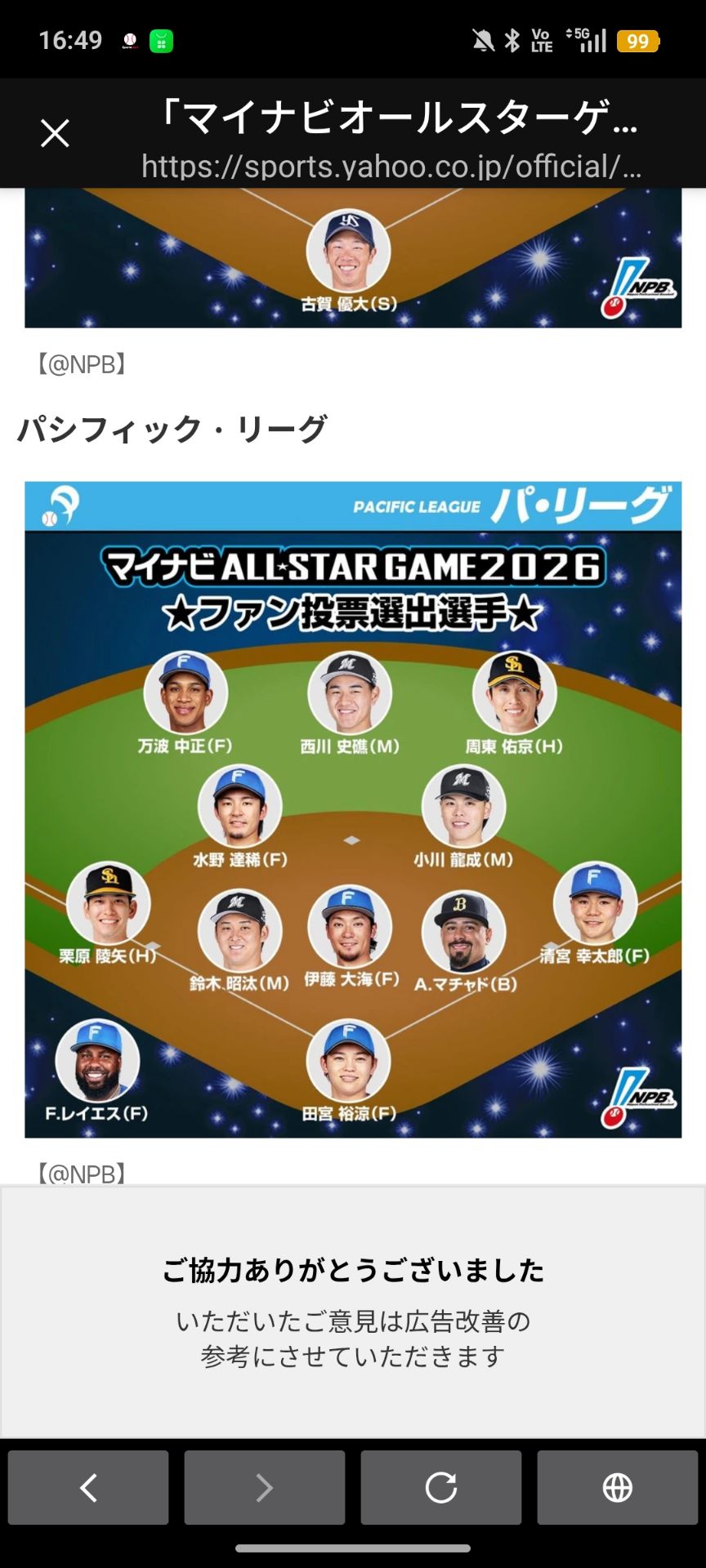This screenshot has width=706, height=1568.
Task: Reload the current page
Action: coord(441,1487)
